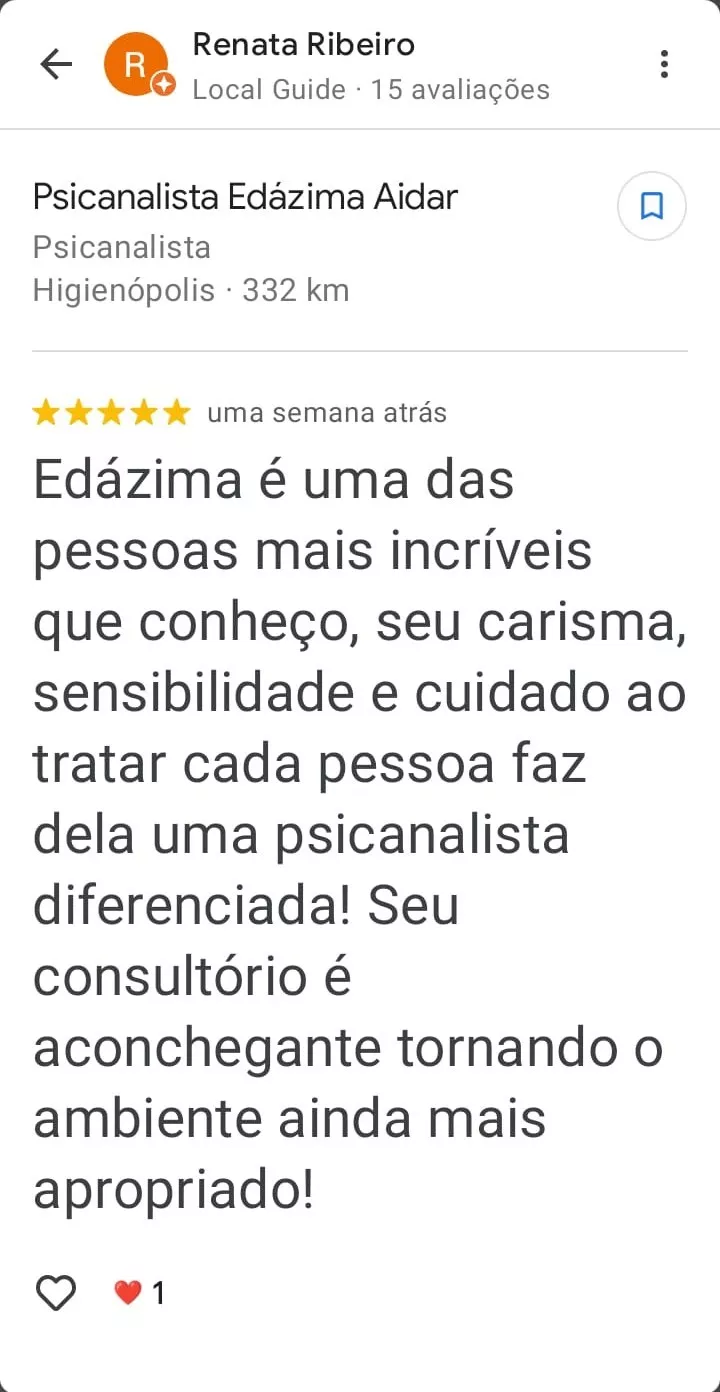This screenshot has height=1392, width=720.
Task: Like this review with the heart outline
Action: [56, 1293]
